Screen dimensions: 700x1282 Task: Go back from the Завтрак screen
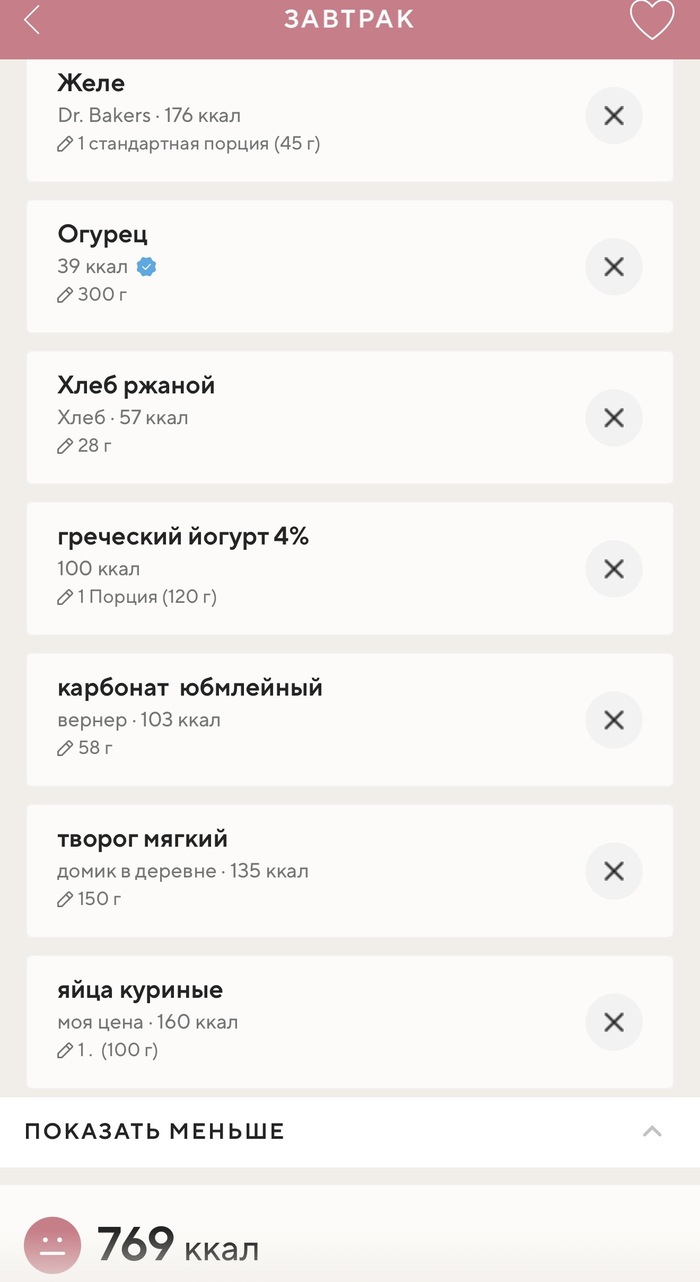click(32, 20)
